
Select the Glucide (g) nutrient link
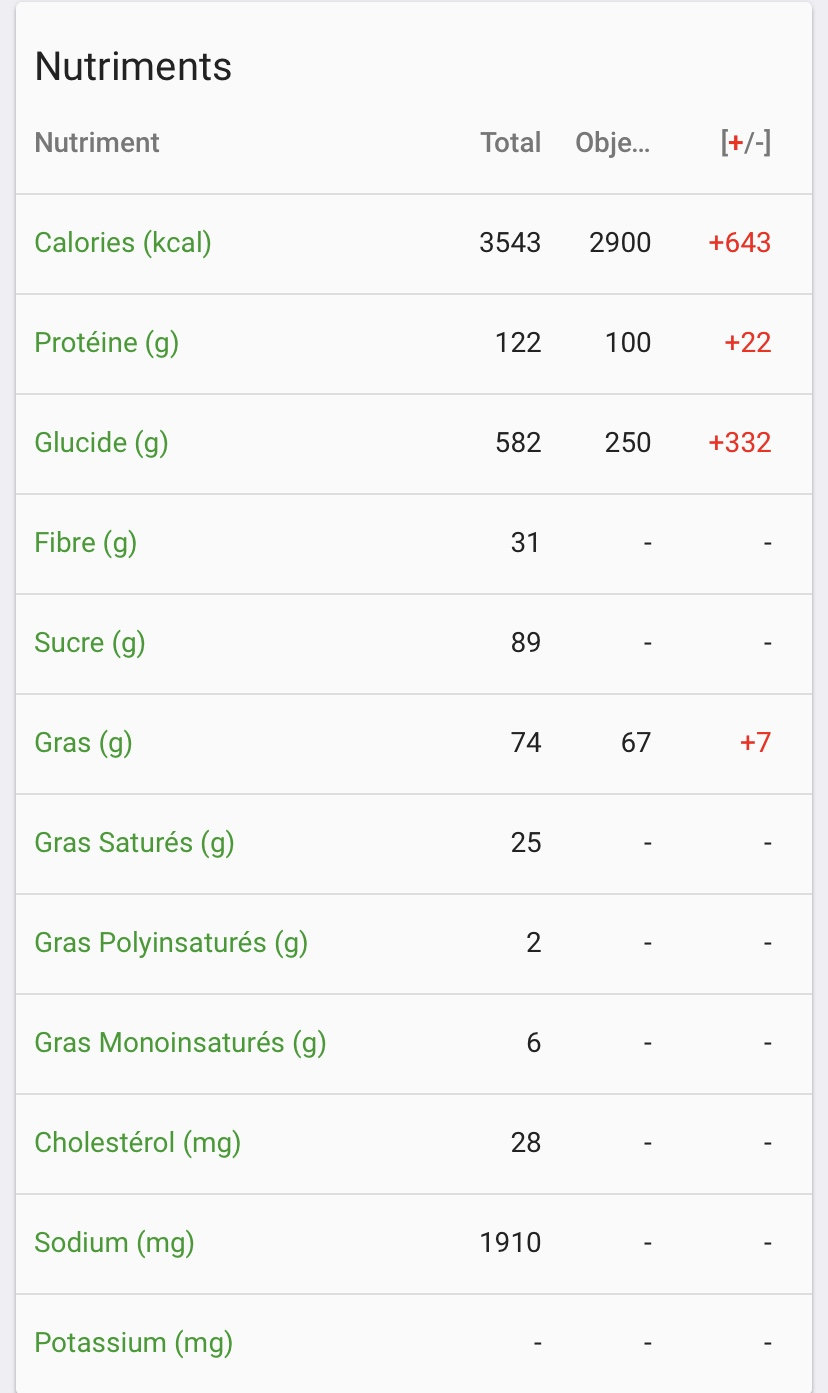101,443
